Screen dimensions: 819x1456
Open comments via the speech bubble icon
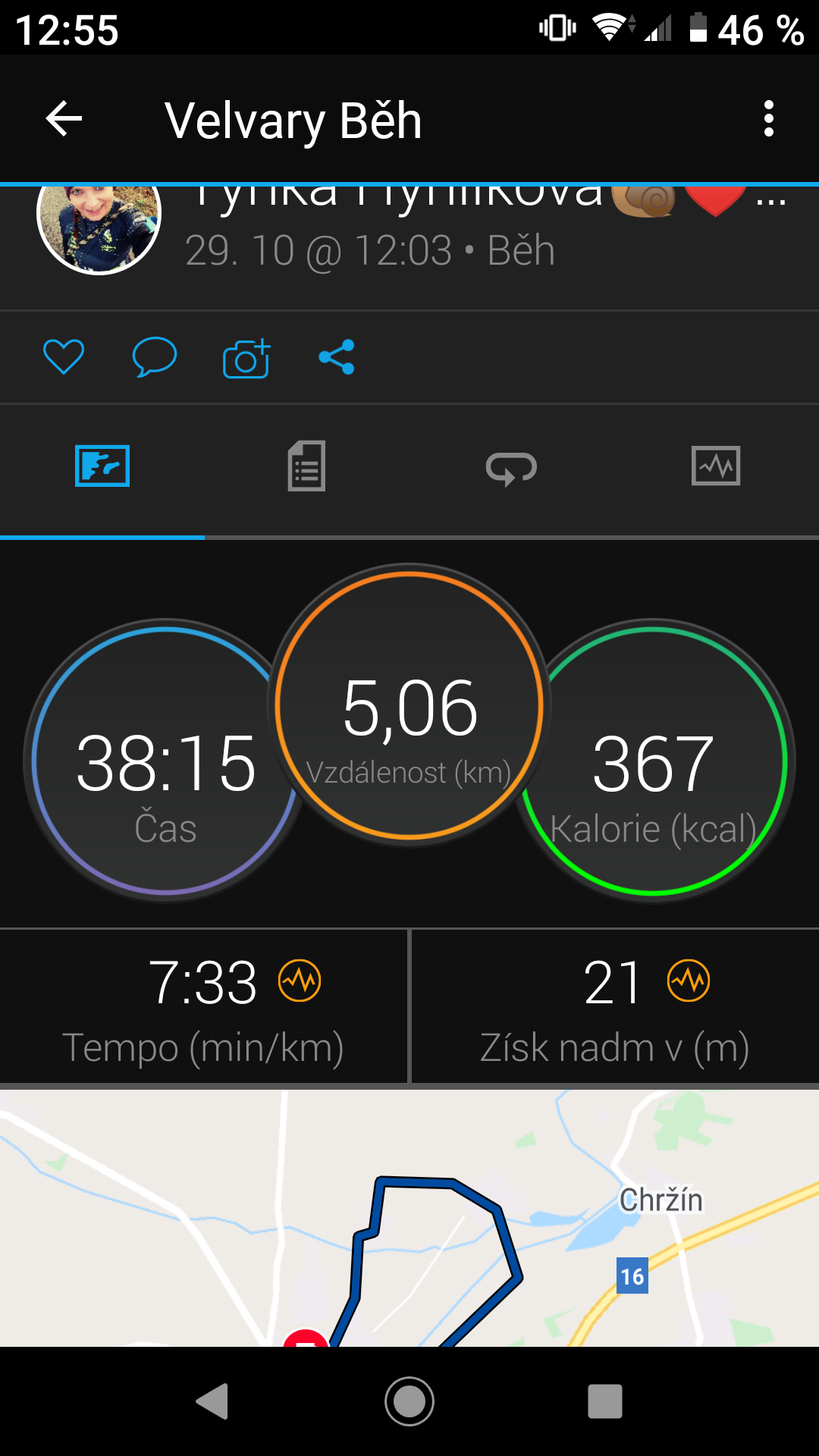click(x=155, y=357)
